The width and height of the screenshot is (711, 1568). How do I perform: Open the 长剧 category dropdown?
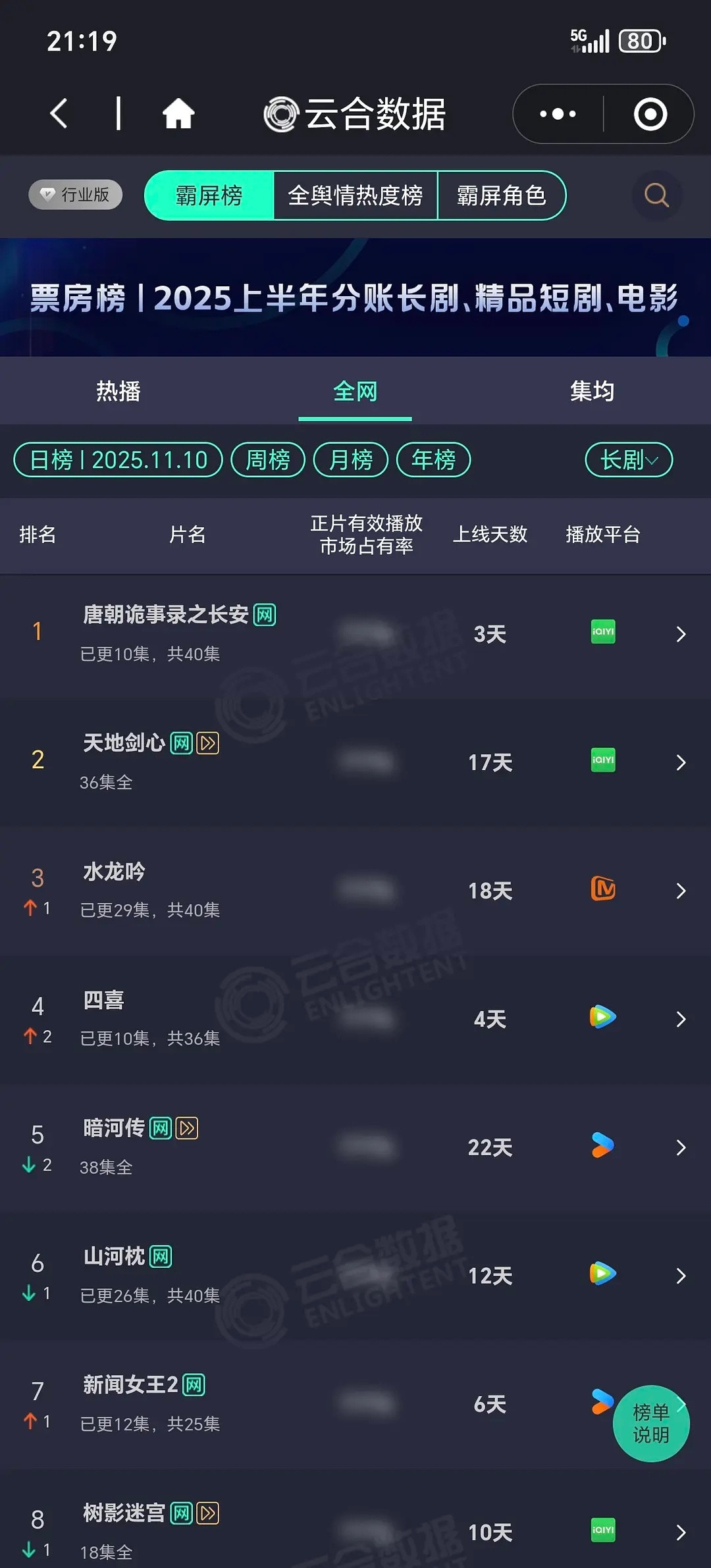click(x=627, y=460)
